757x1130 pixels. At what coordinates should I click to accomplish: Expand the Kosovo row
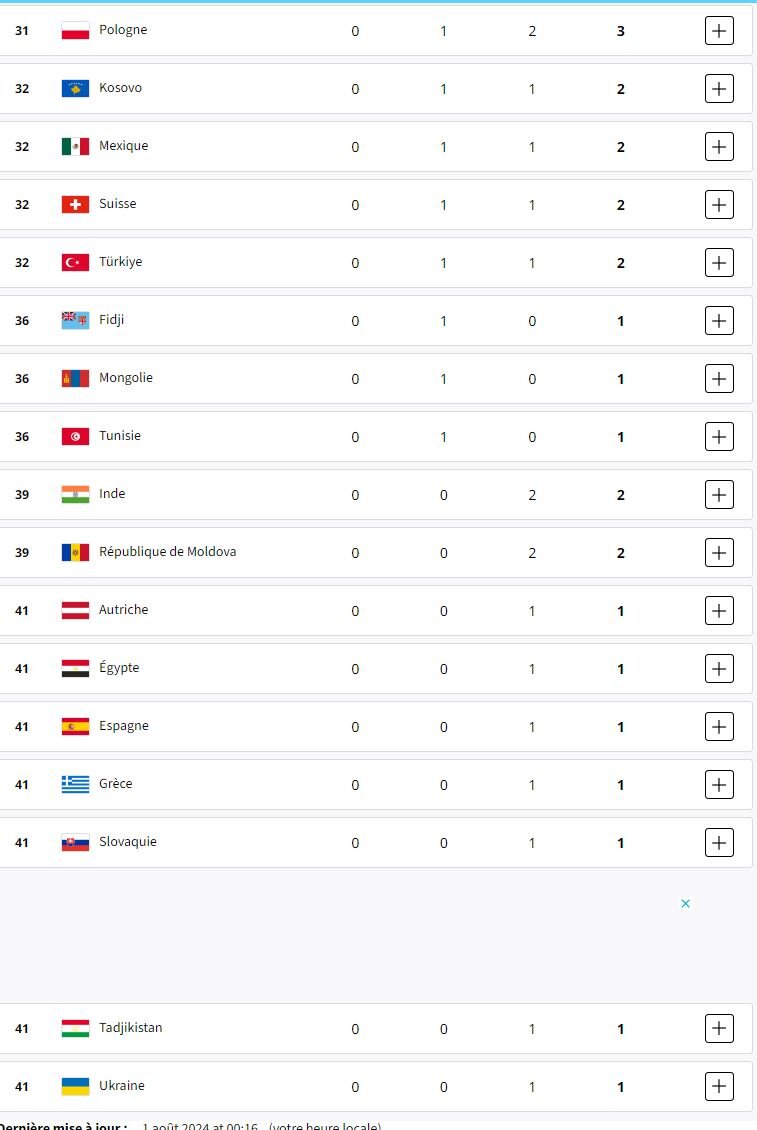pos(719,89)
